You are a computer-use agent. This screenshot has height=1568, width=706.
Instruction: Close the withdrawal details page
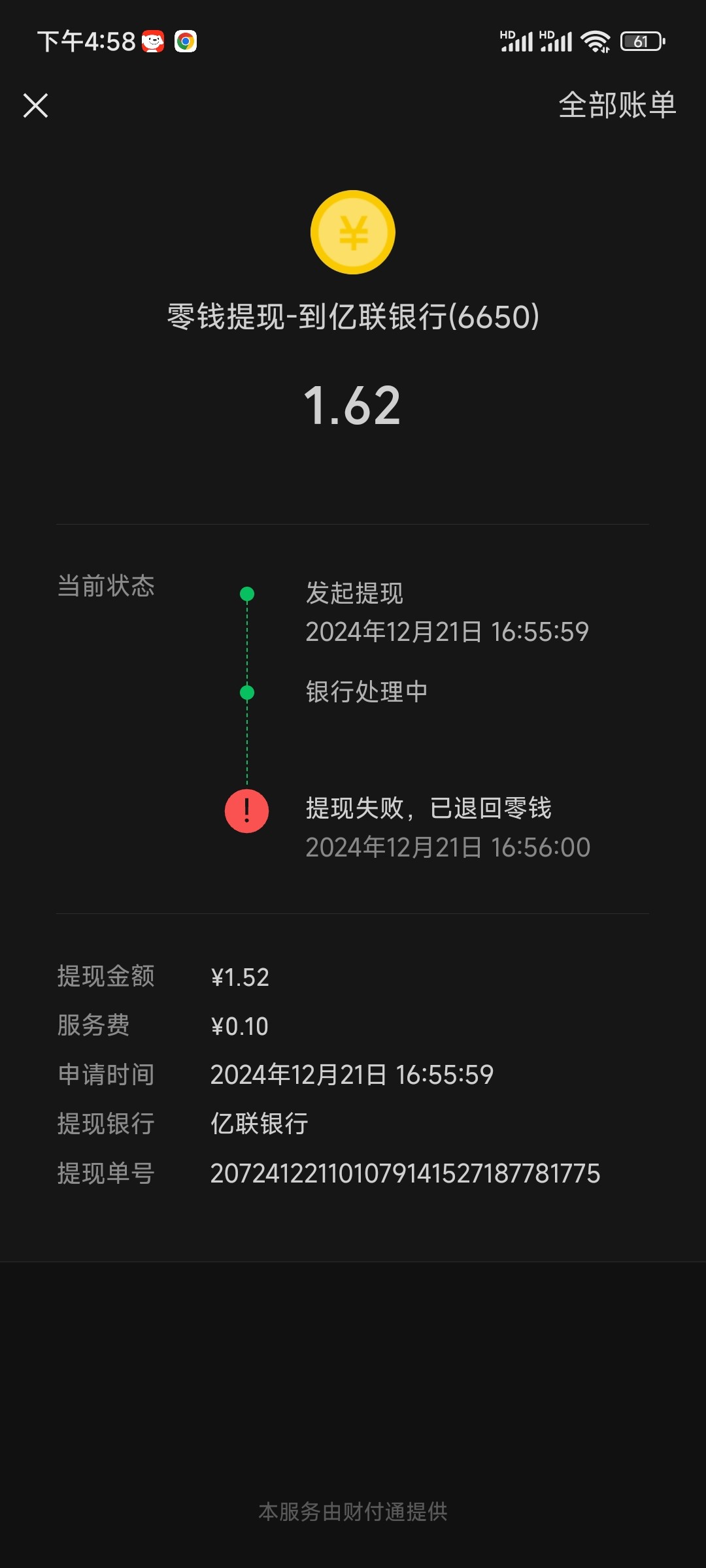35,105
